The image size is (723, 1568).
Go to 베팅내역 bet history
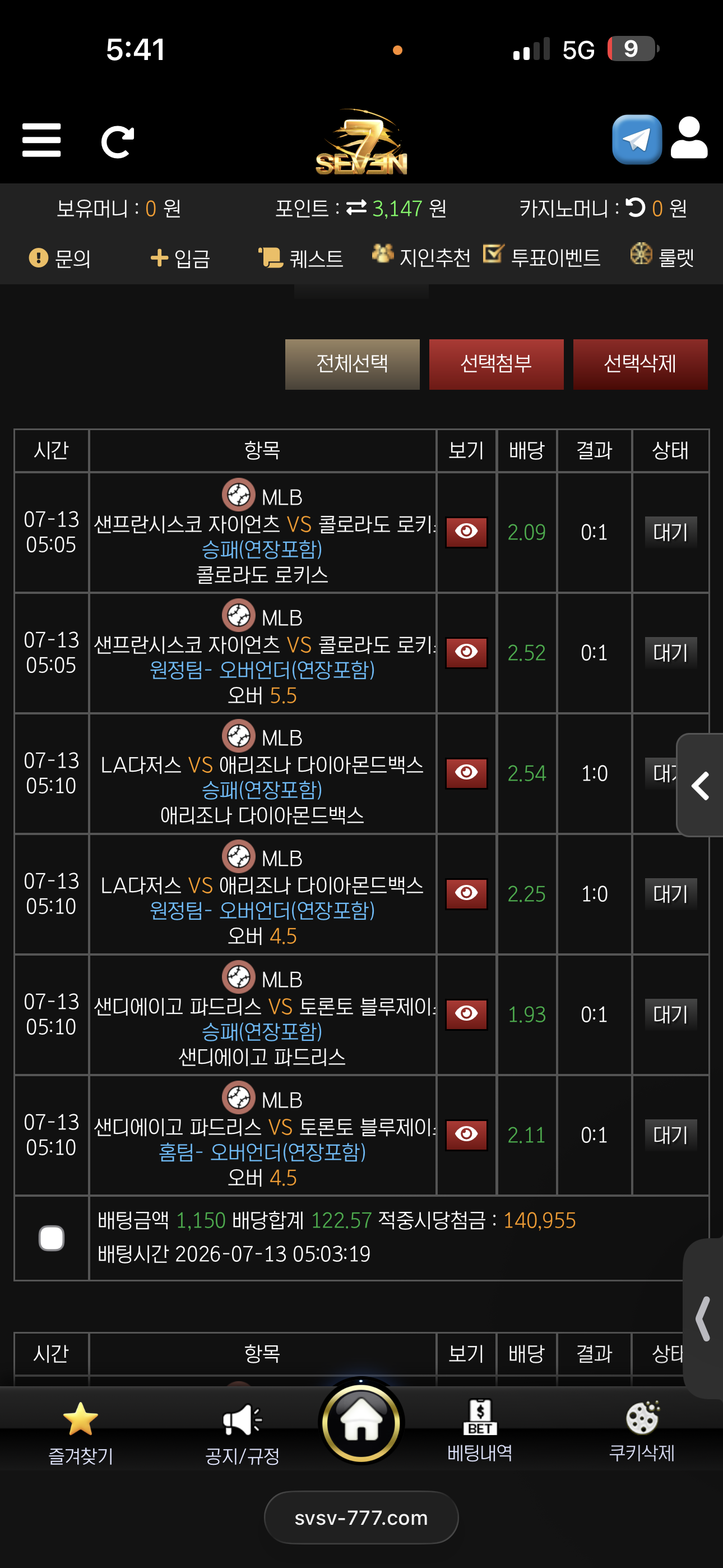click(480, 1431)
